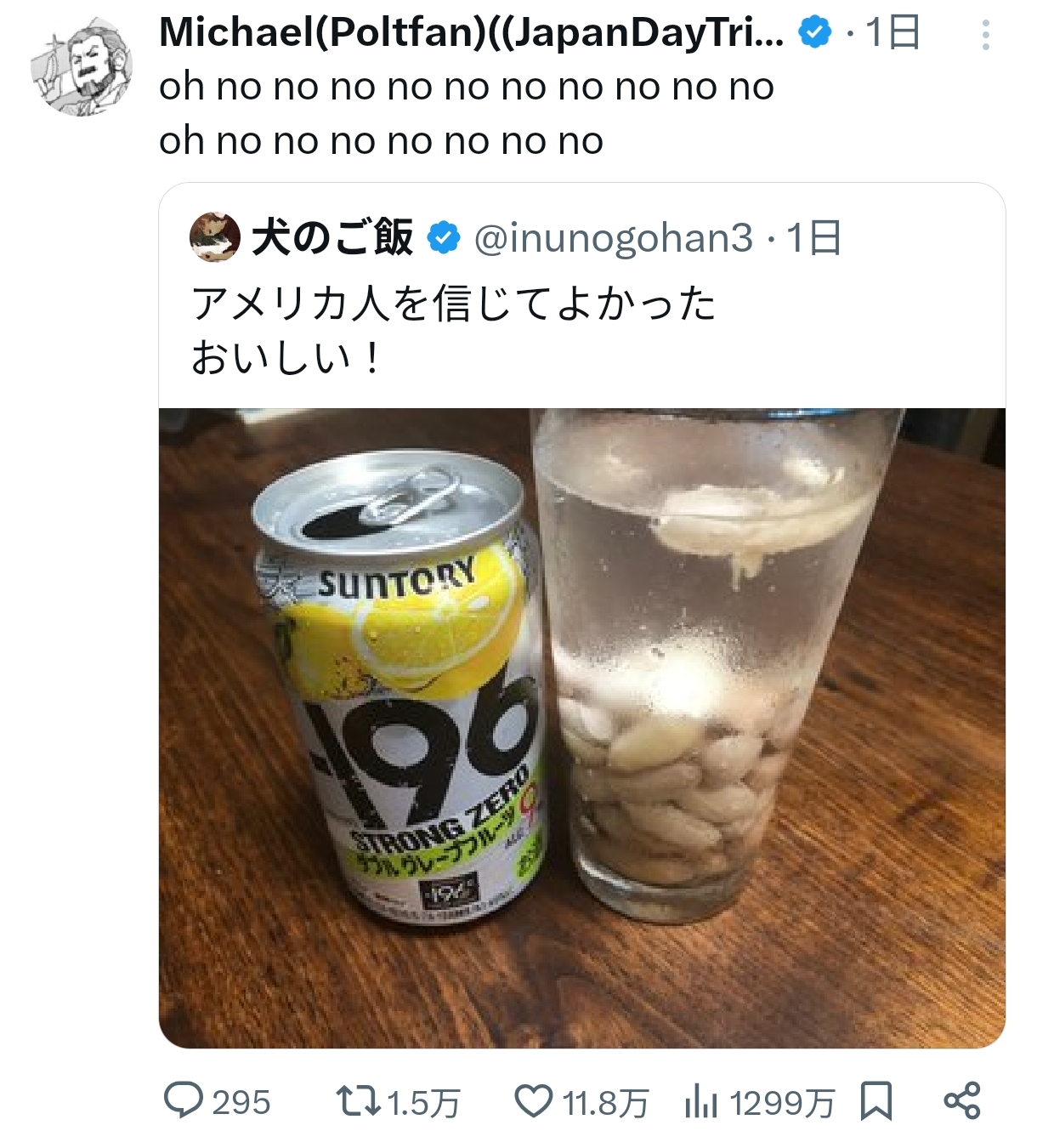Image resolution: width=1037 pixels, height=1148 pixels.
Task: View the Suntory can photo full screen
Action: click(x=581, y=727)
